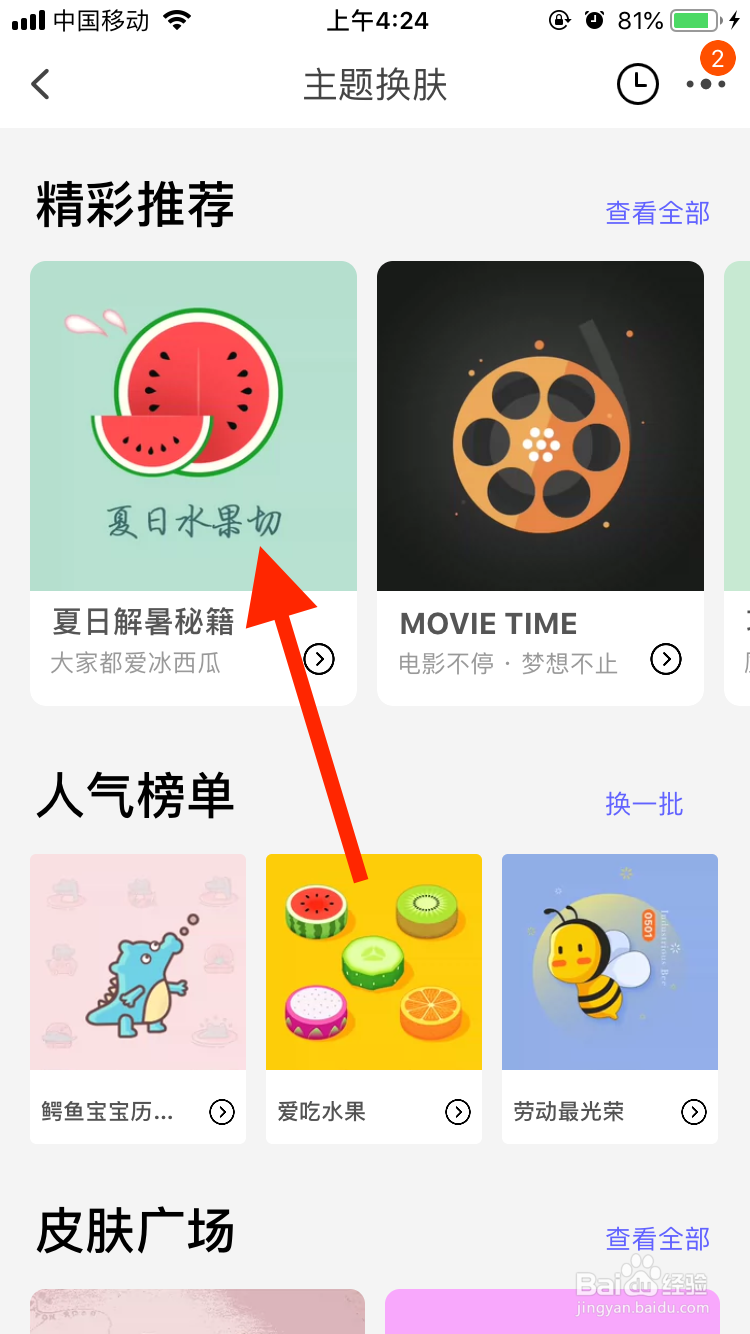Viewport: 750px width, 1334px height.
Task: Expand details for 夏日解暑秘籍 via its chevron
Action: point(319,659)
